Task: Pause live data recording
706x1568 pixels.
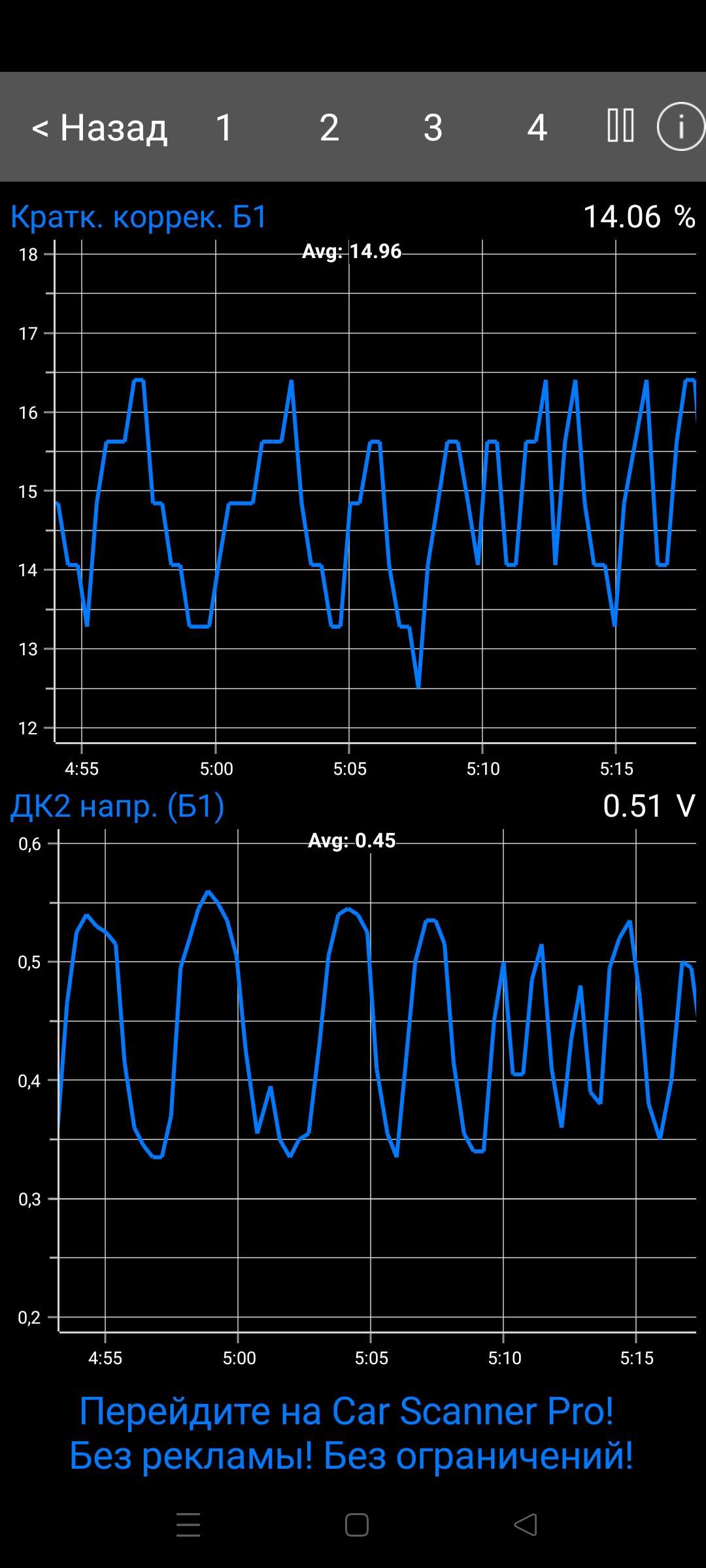Action: (620, 125)
